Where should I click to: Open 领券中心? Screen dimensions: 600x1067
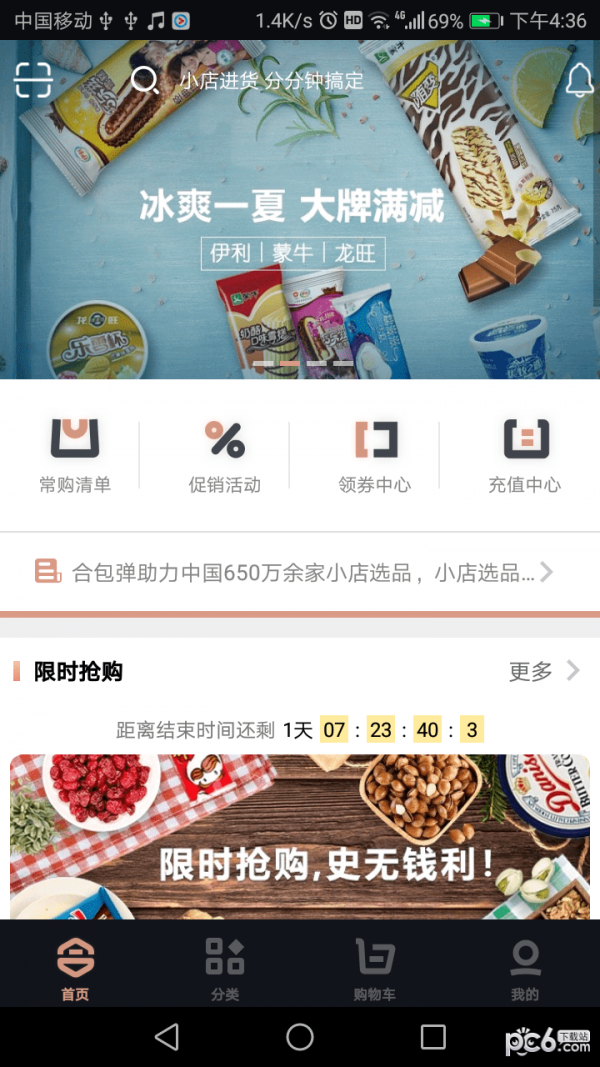click(x=375, y=457)
